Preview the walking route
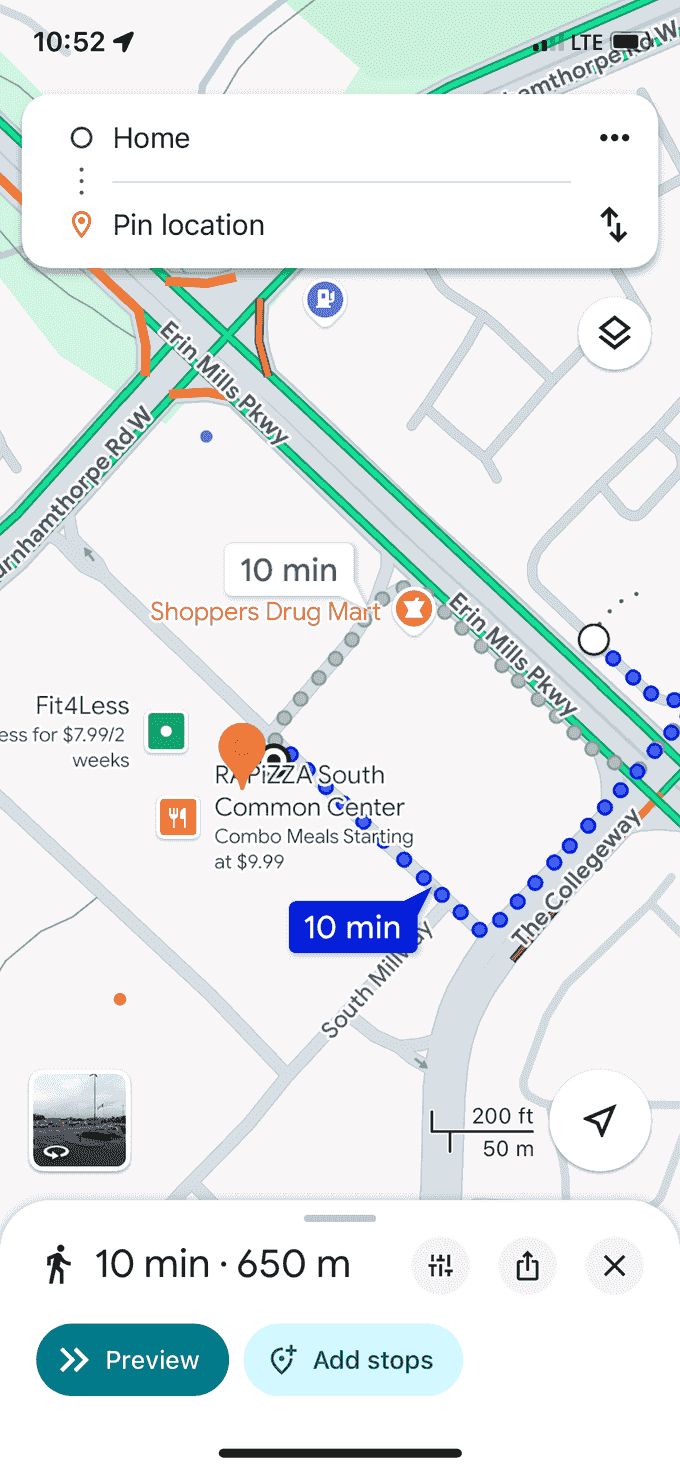The image size is (680, 1472). (x=132, y=1360)
